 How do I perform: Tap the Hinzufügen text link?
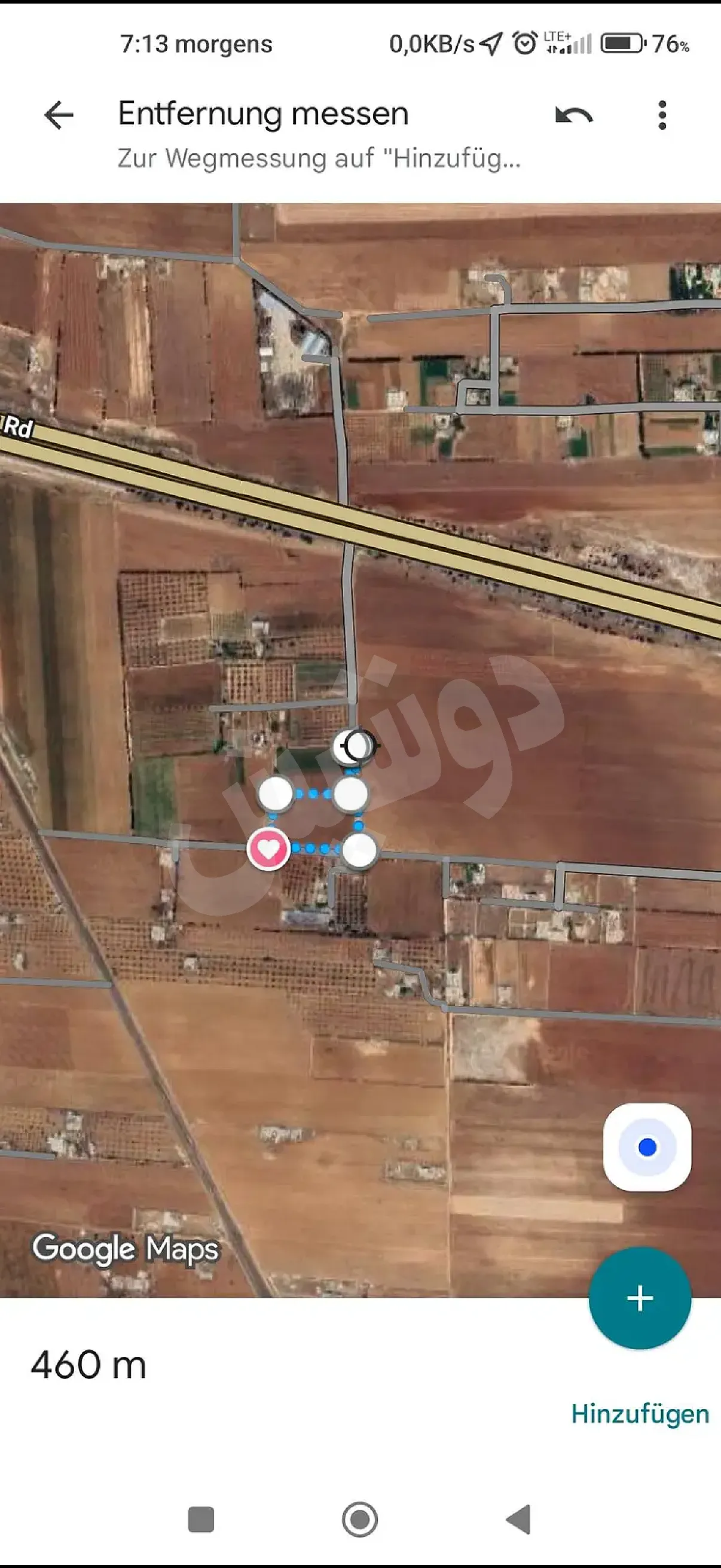(640, 1413)
